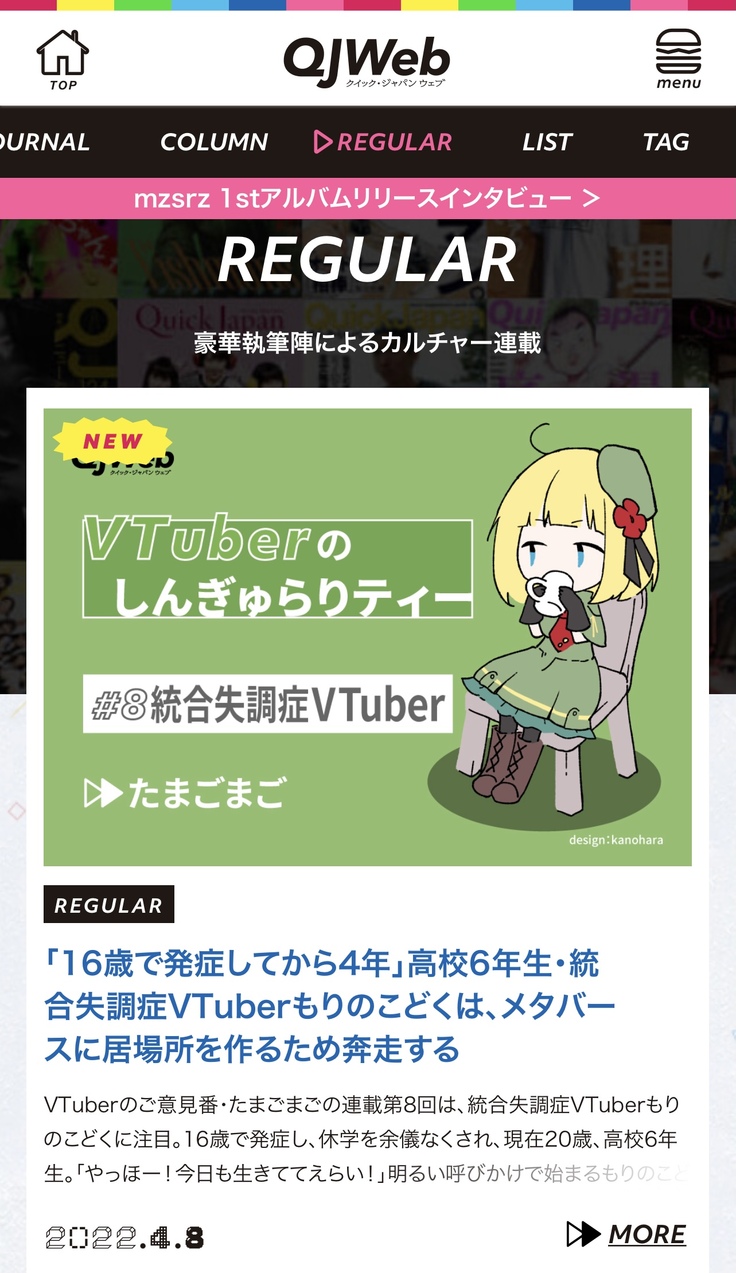Screen dimensions: 736x1273
Task: Open the LIST tab
Action: pos(547,142)
